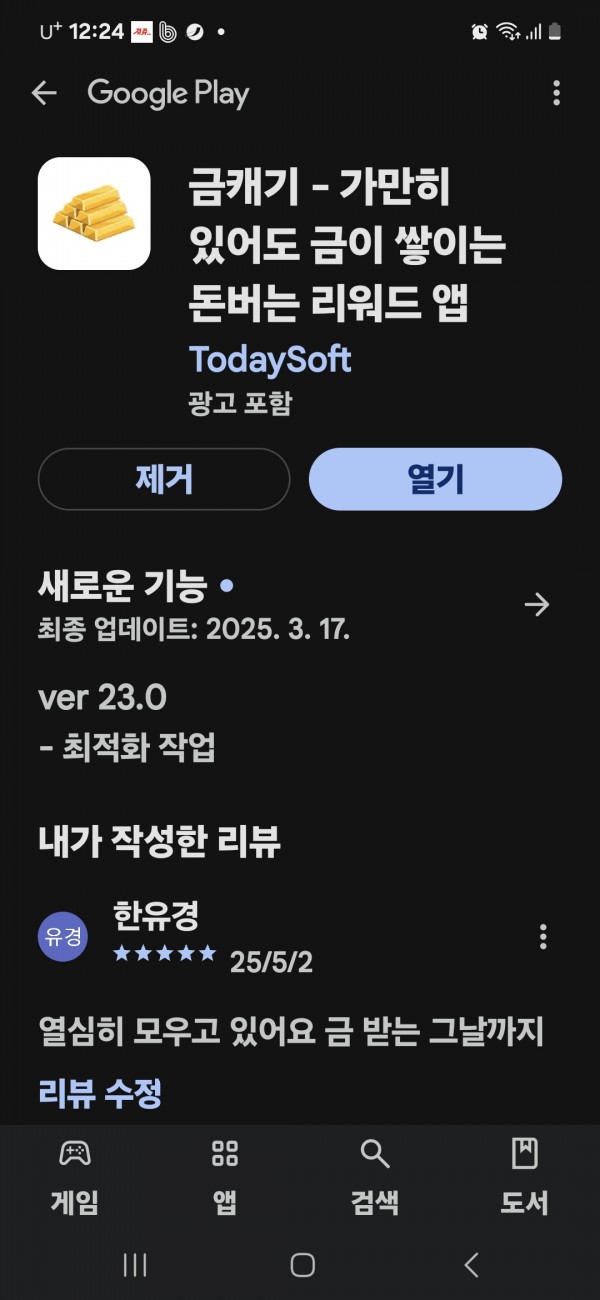Tap 리뷰 수정 to edit review

click(100, 1093)
